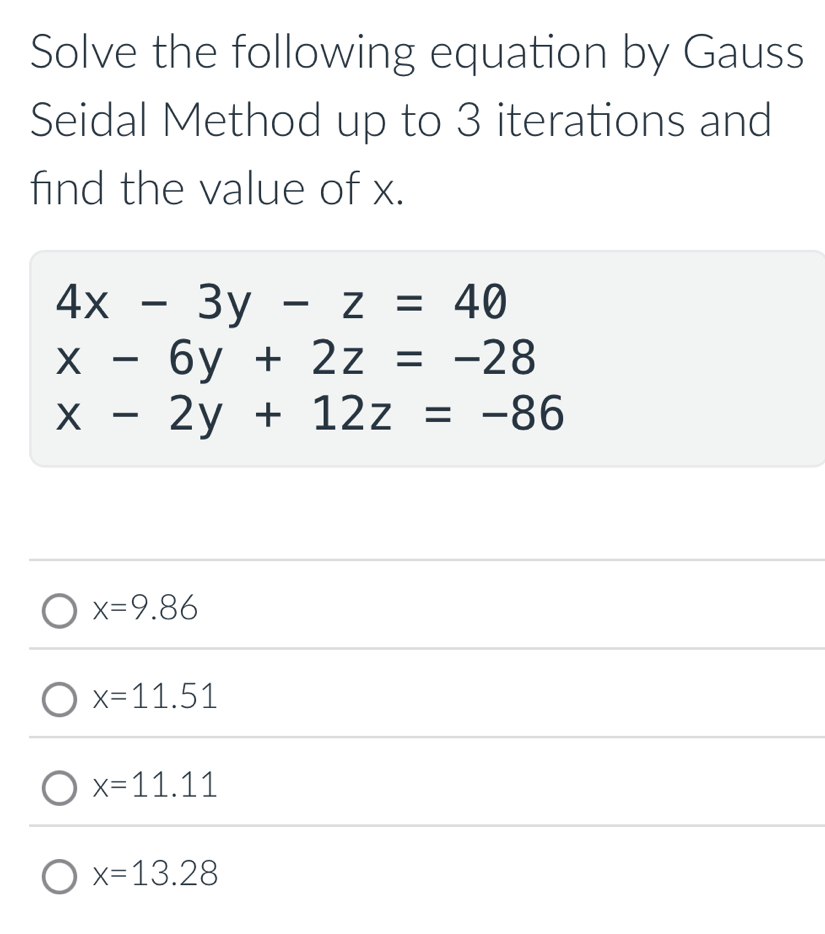The height and width of the screenshot is (934, 825).
Task: Mark x=13.28 as the answer
Action: pos(58,875)
